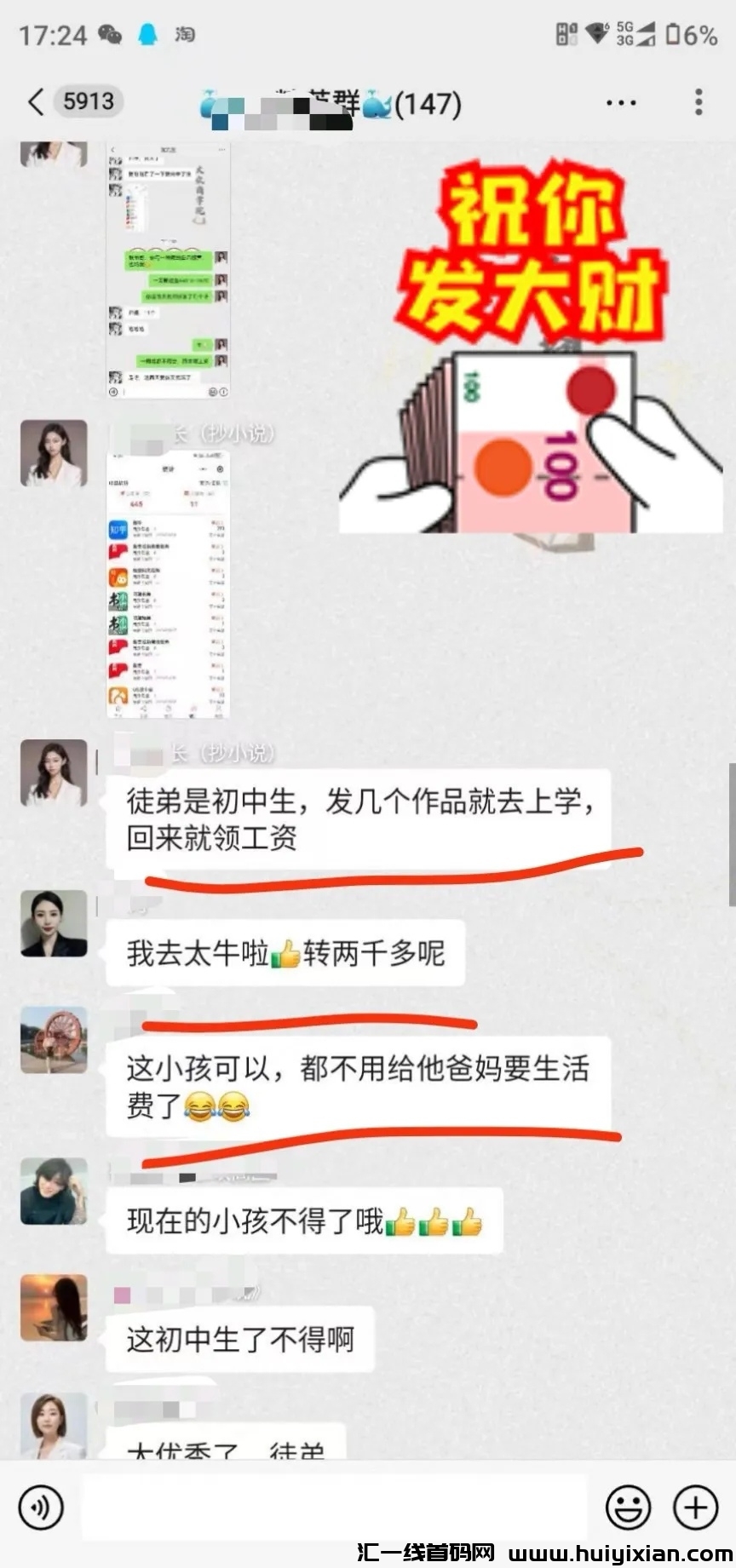Viewport: 736px width, 1568px height.
Task: Open avatar beside 我去太牛啦 message
Action: (x=54, y=923)
